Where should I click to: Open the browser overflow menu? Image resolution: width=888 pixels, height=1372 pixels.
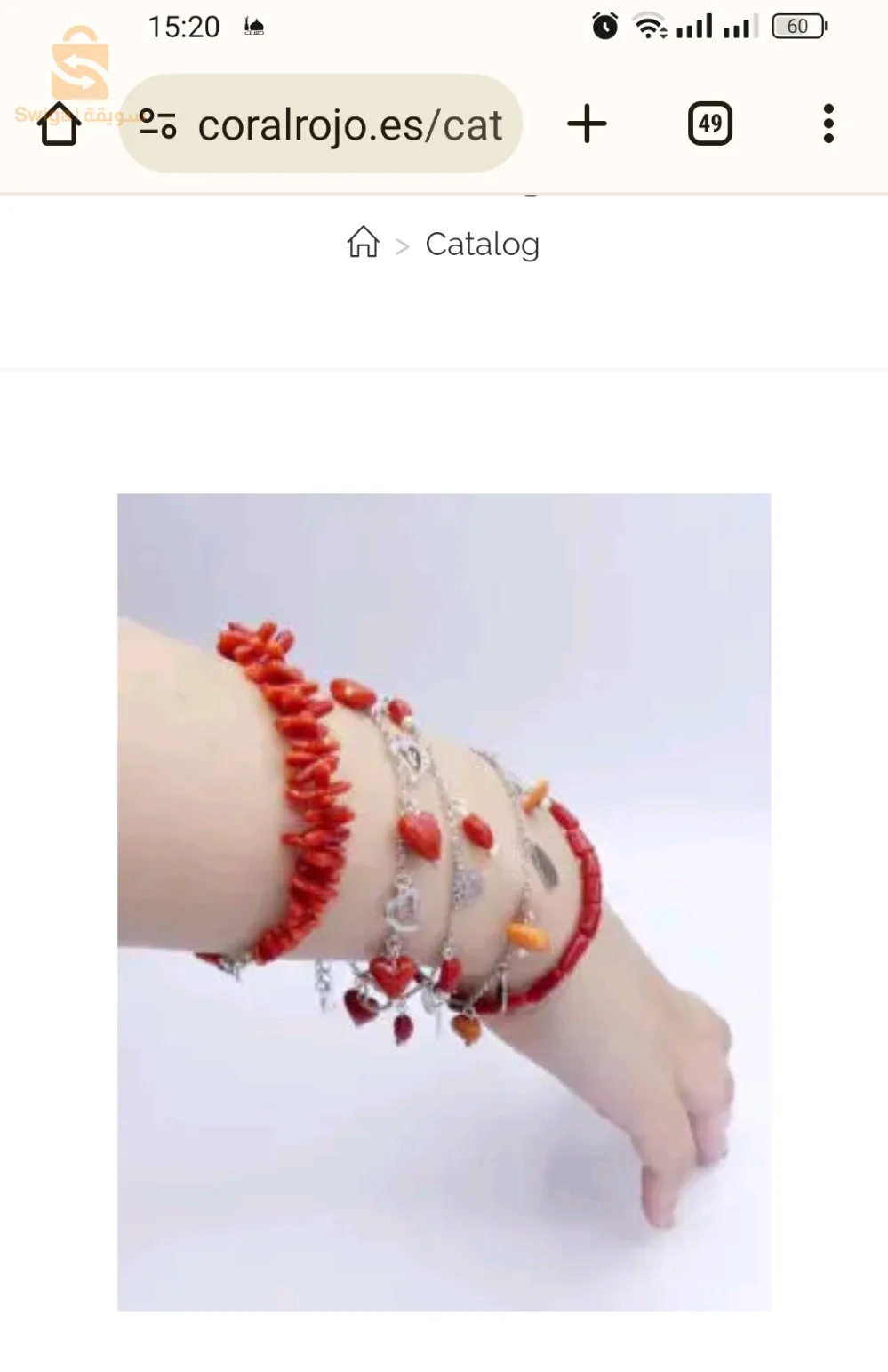point(828,124)
